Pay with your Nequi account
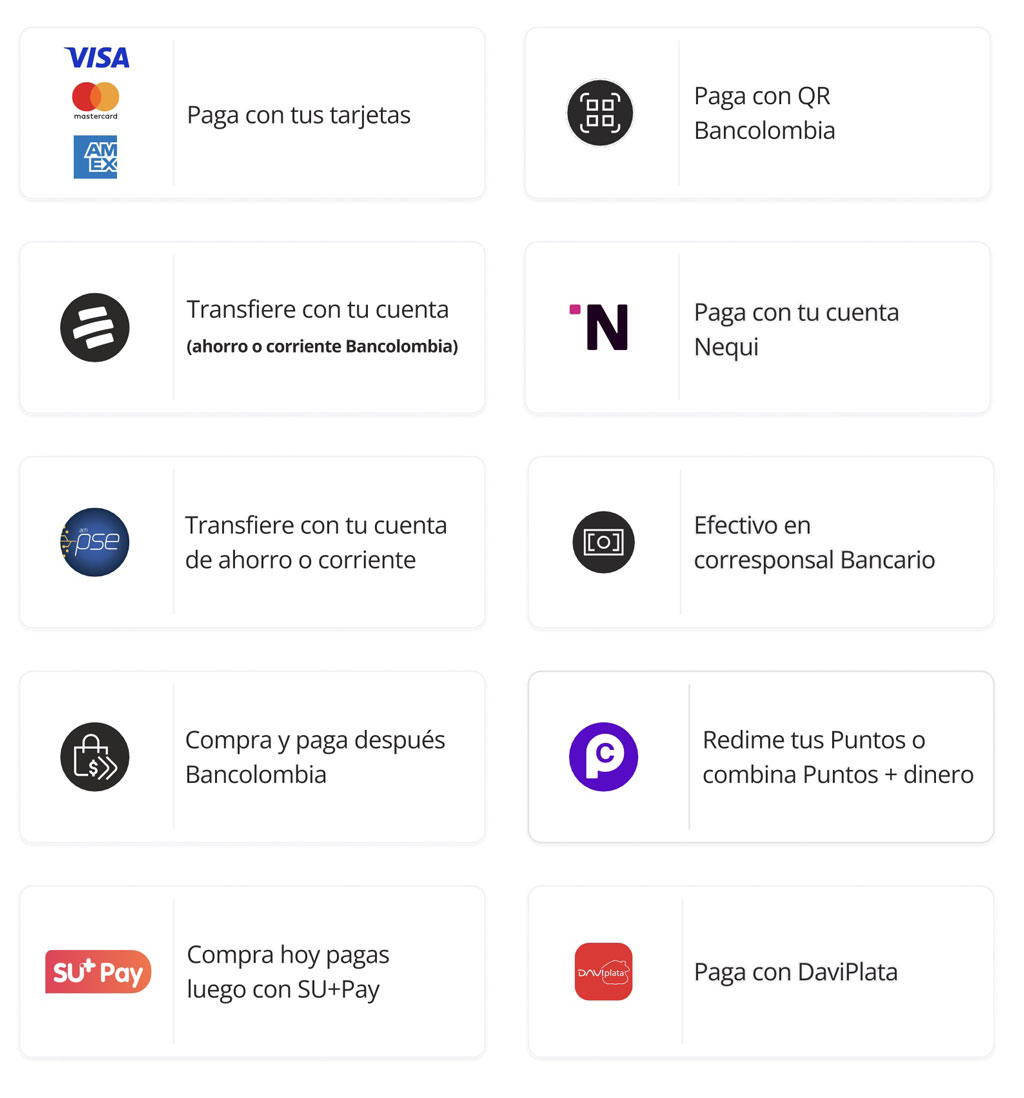 pyautogui.click(x=757, y=328)
